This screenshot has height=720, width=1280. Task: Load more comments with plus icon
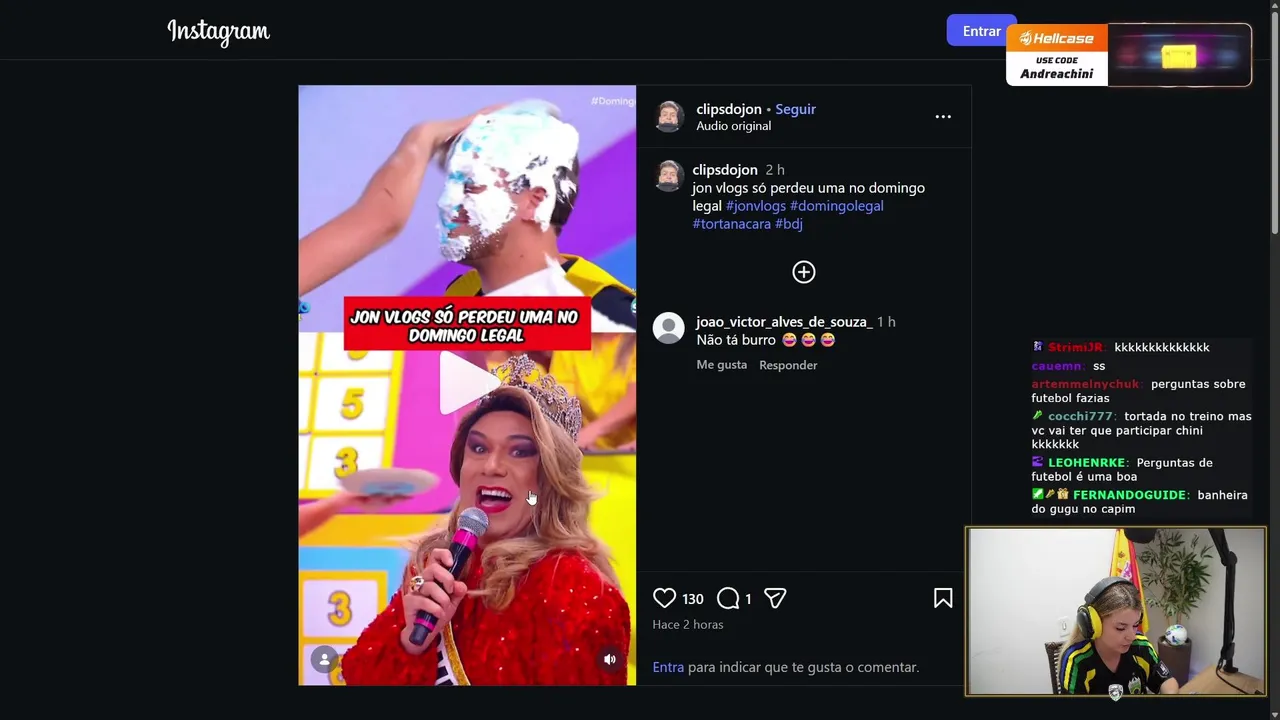click(804, 272)
